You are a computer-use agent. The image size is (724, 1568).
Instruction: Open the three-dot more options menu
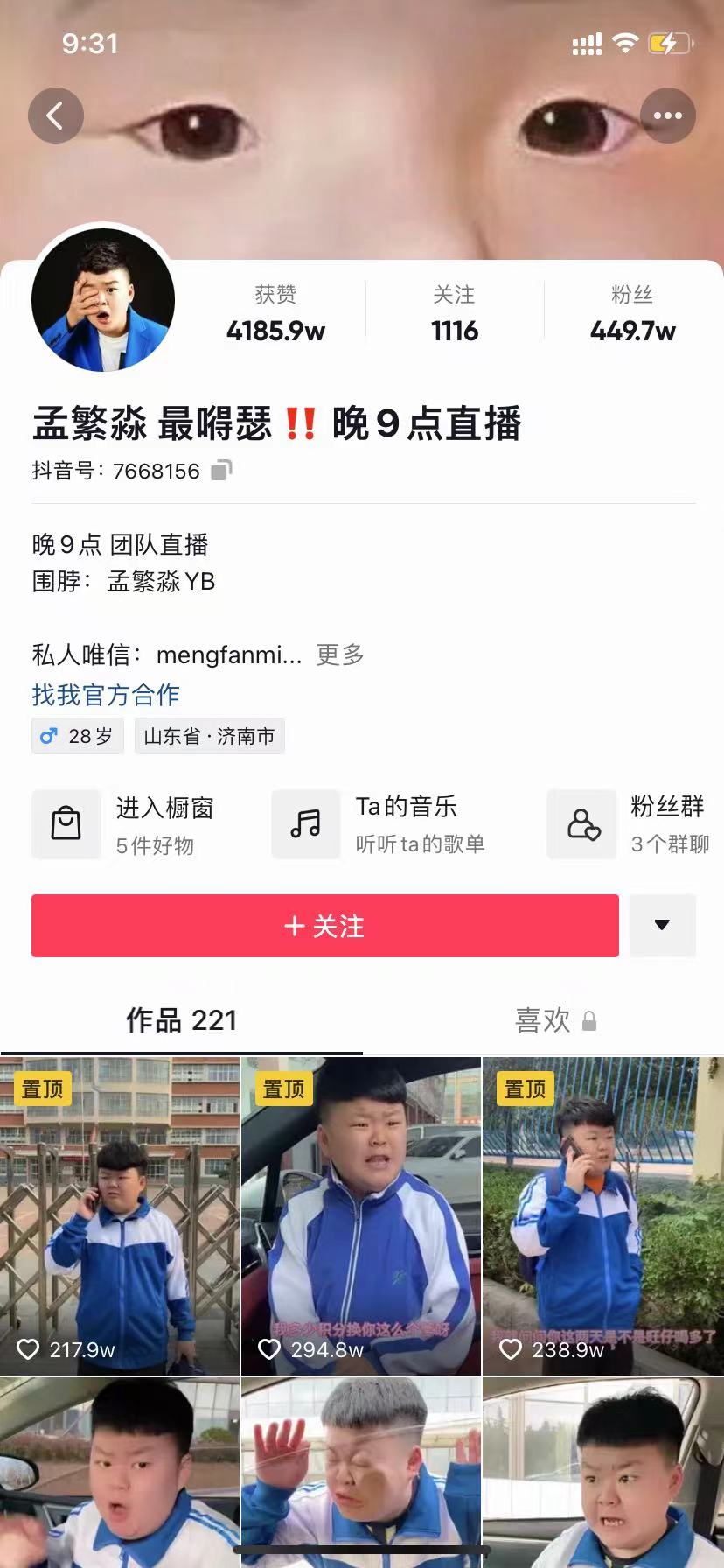[x=668, y=115]
